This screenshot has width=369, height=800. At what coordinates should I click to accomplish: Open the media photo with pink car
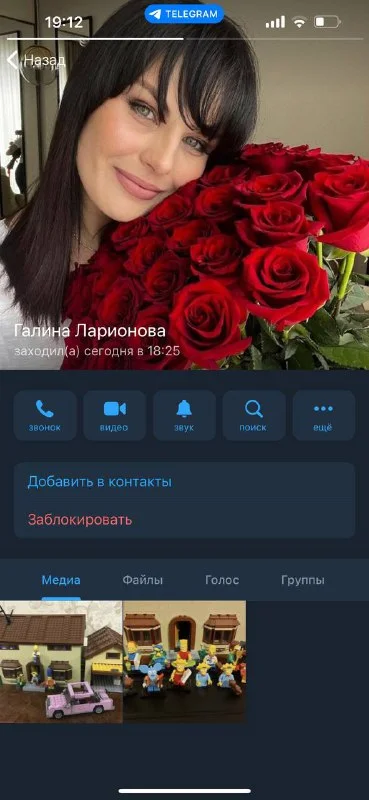(x=61, y=662)
